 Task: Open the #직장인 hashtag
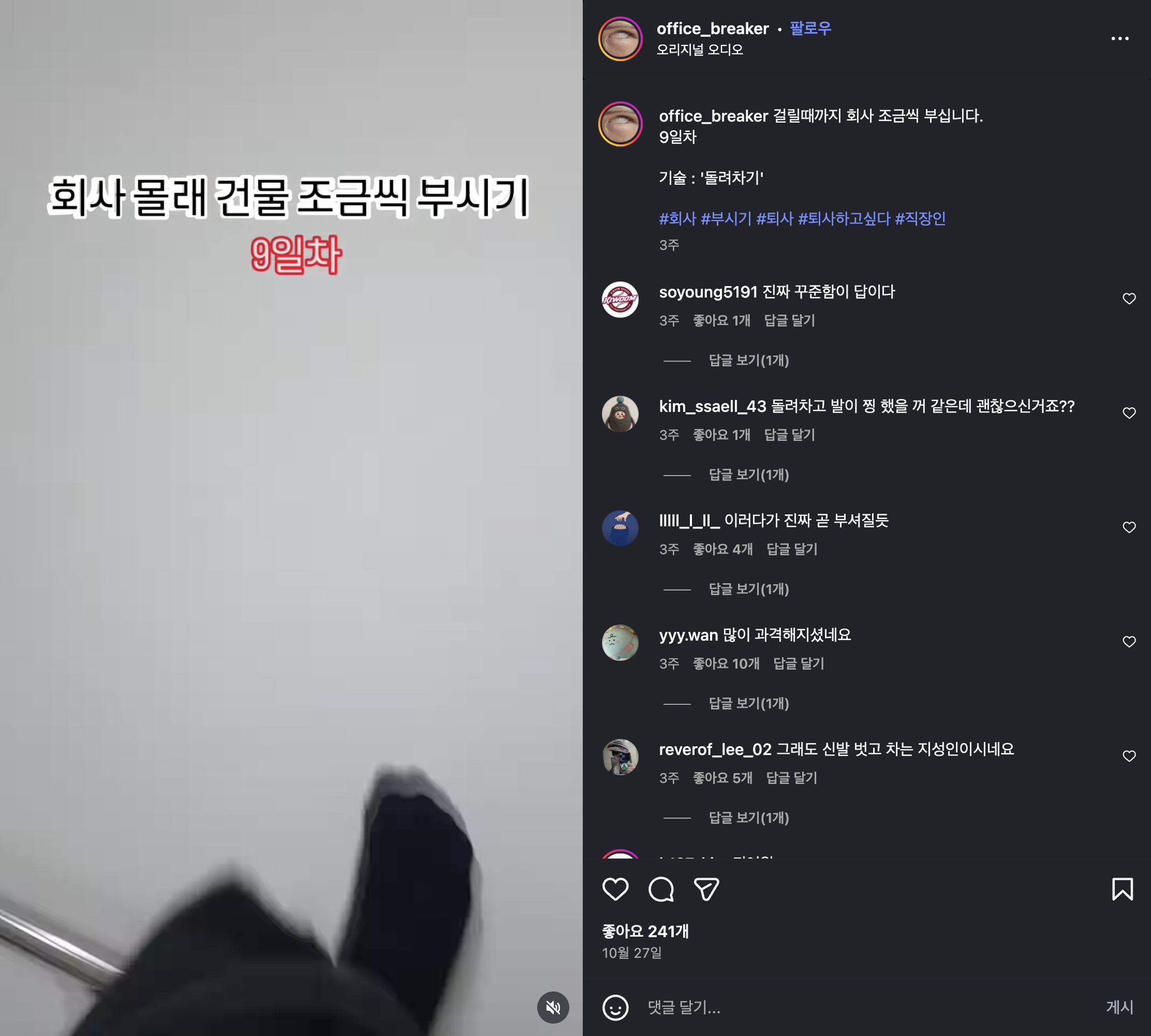pos(920,218)
